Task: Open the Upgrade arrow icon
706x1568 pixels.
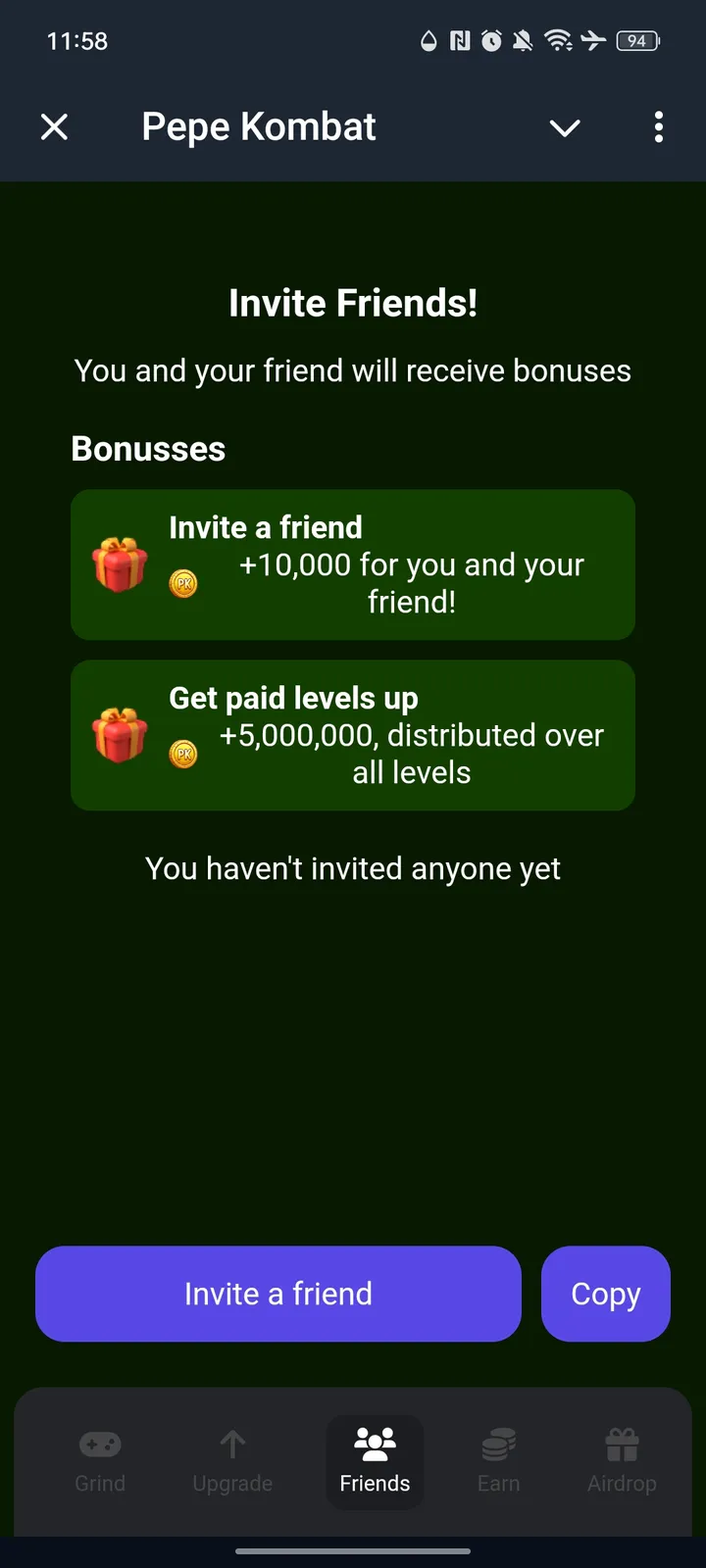Action: pyautogui.click(x=232, y=1444)
